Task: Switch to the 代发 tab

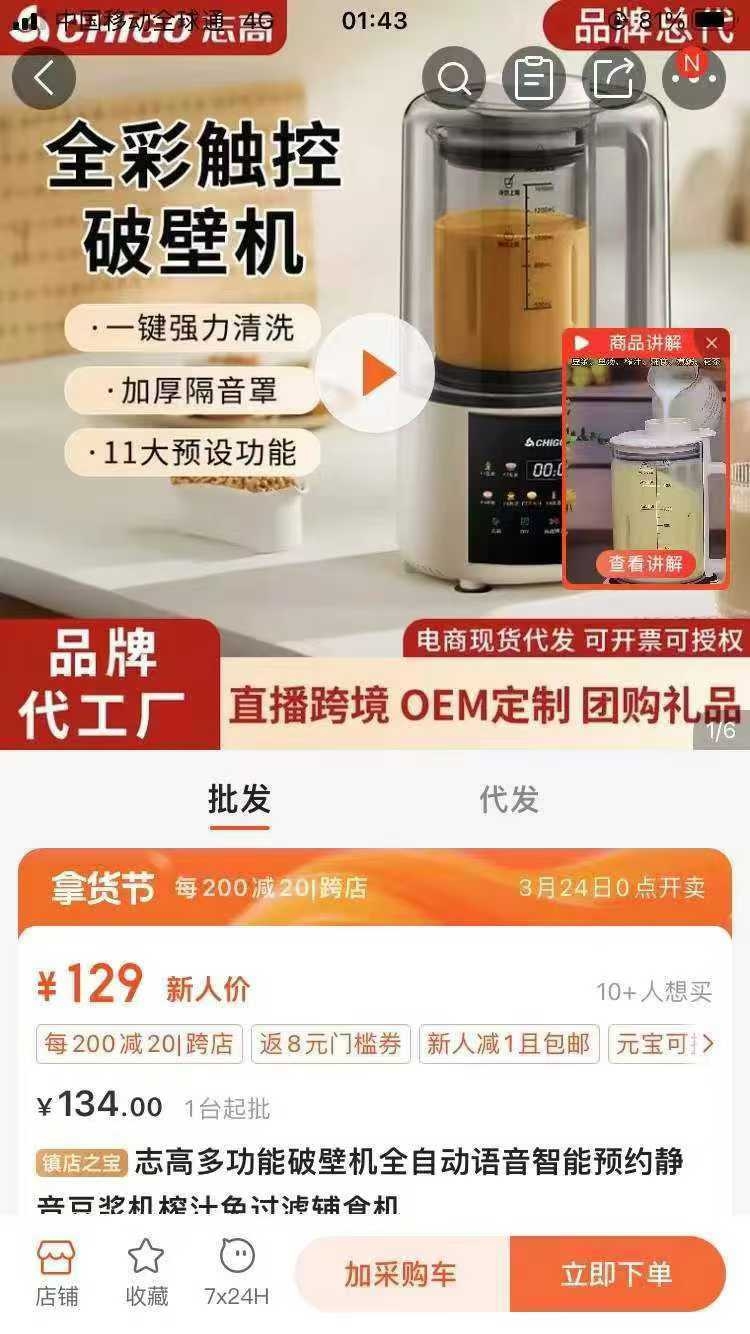Action: 509,799
